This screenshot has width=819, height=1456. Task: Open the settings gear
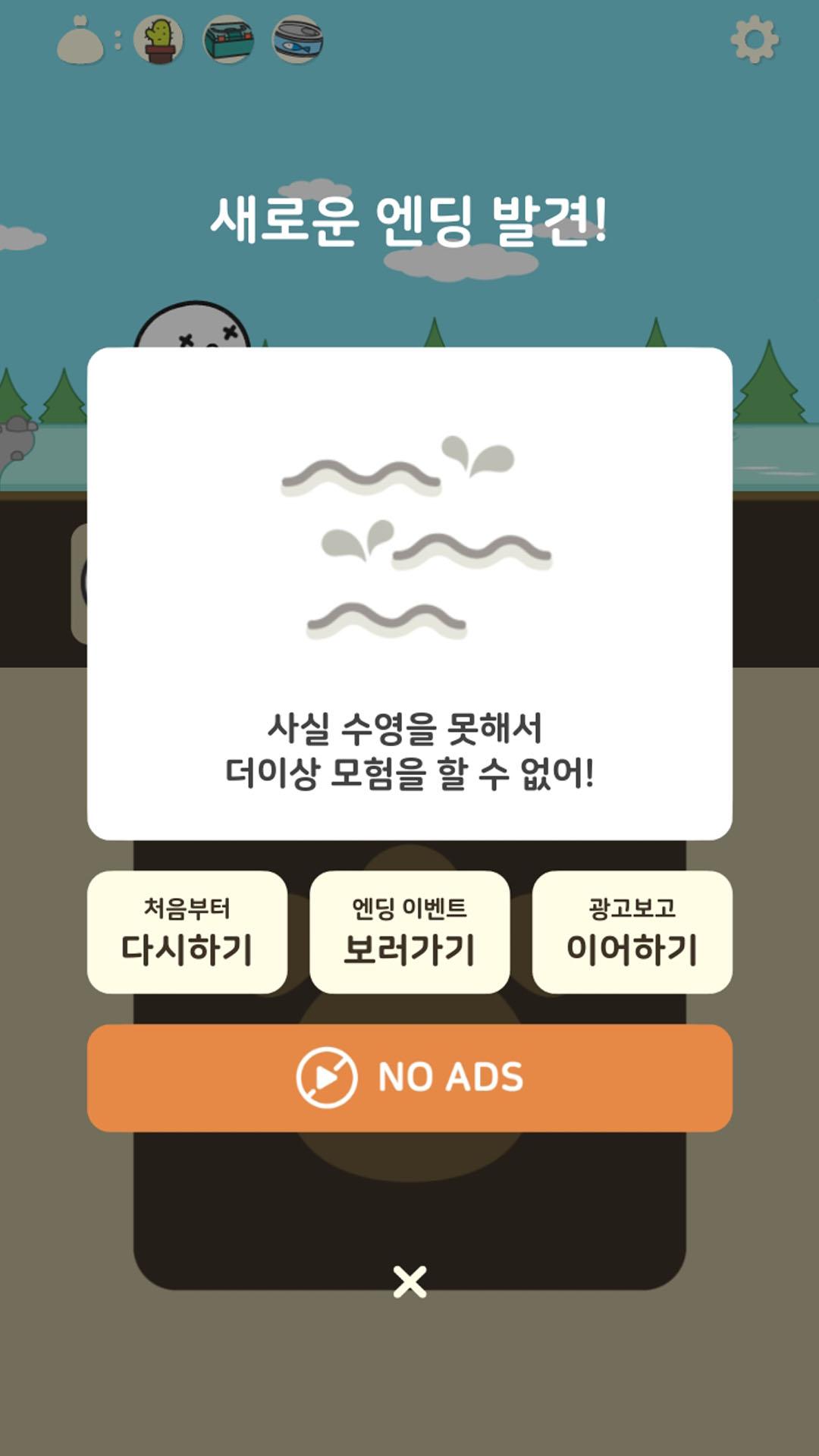pyautogui.click(x=755, y=39)
